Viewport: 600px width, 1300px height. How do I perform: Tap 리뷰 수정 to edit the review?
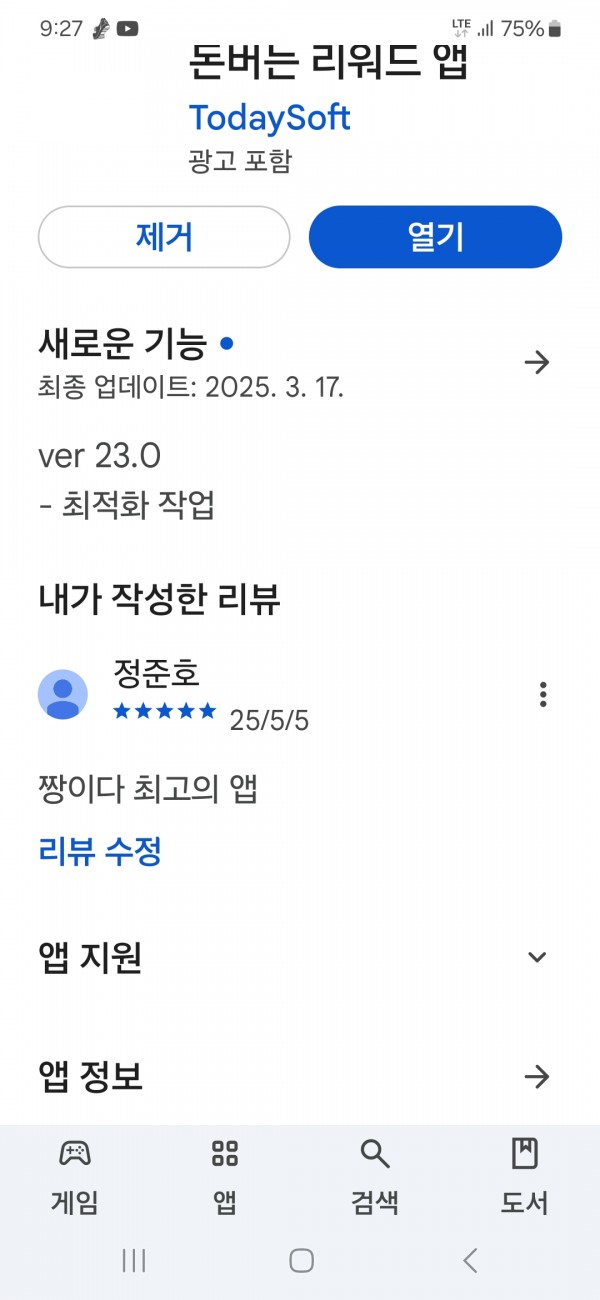click(100, 852)
